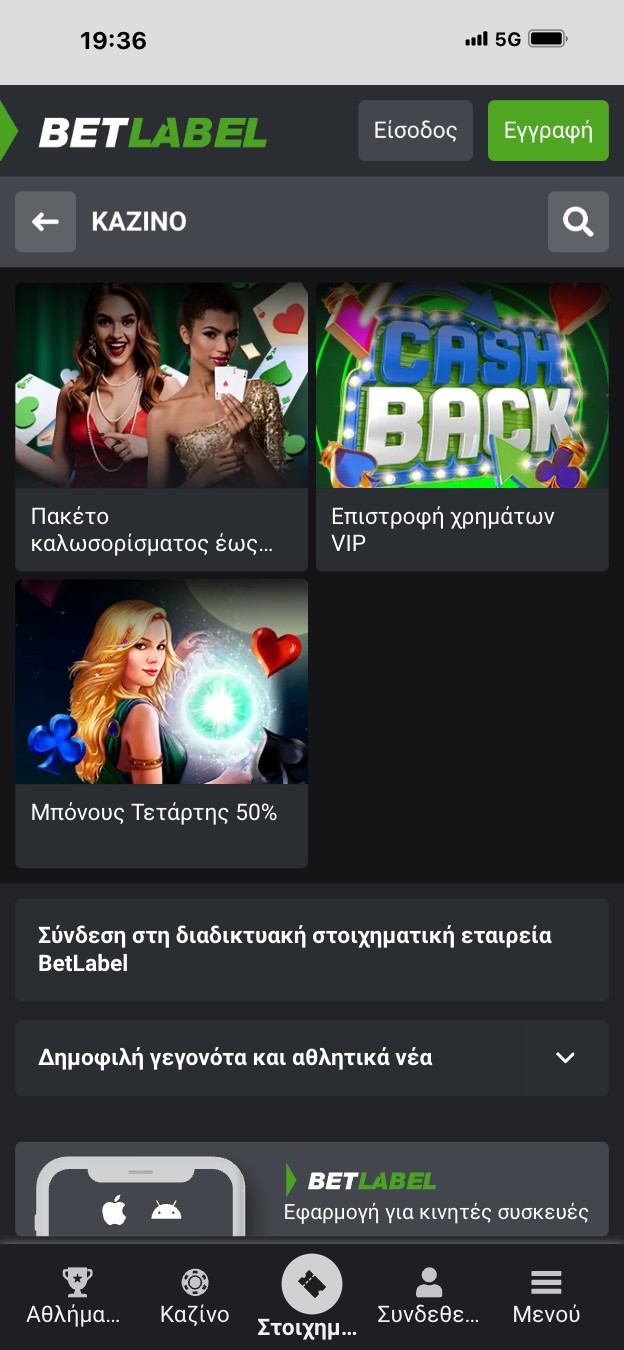Open the Σύνδεση στη διαδικτυακή στοιχηματική εταιρεία section
The width and height of the screenshot is (624, 1350).
[311, 949]
